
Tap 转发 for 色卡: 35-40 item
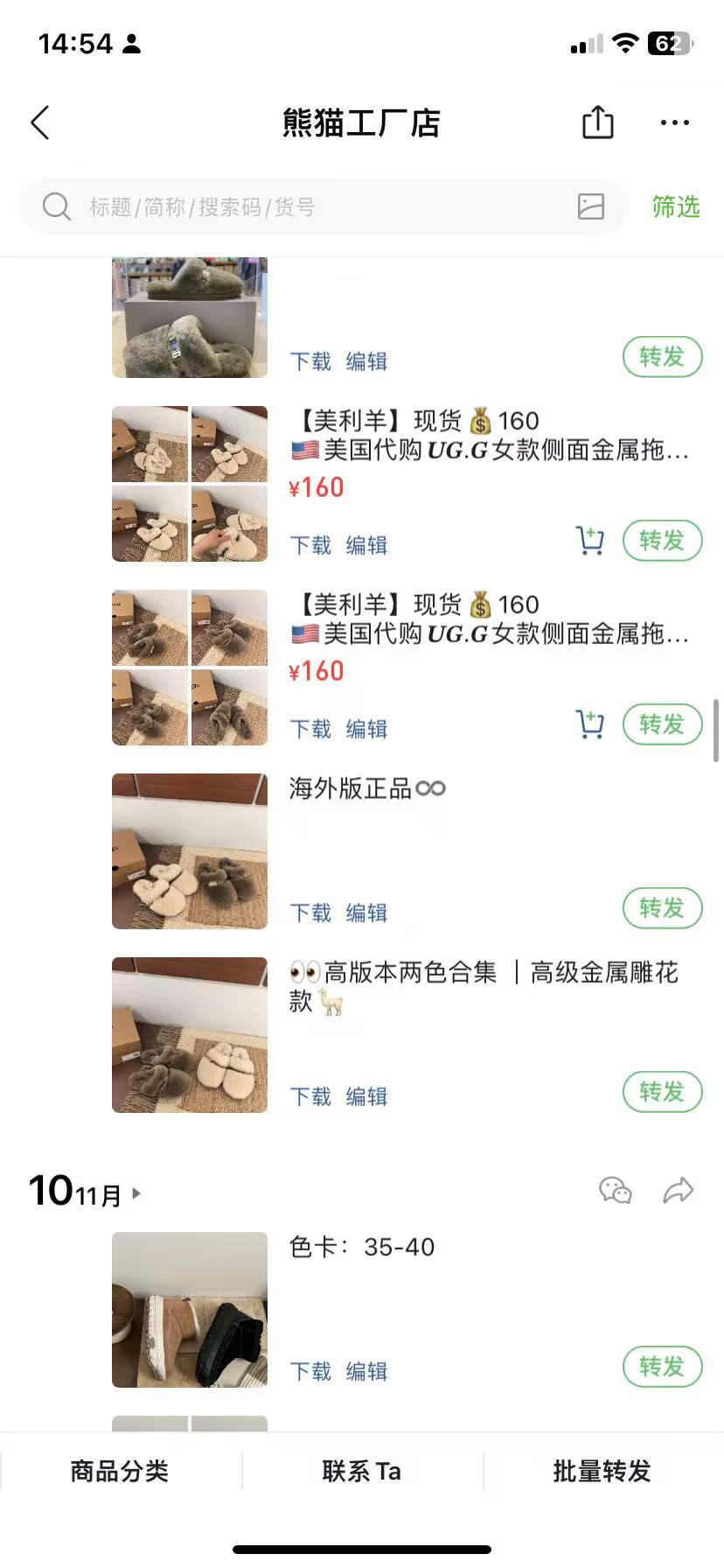click(x=662, y=1367)
